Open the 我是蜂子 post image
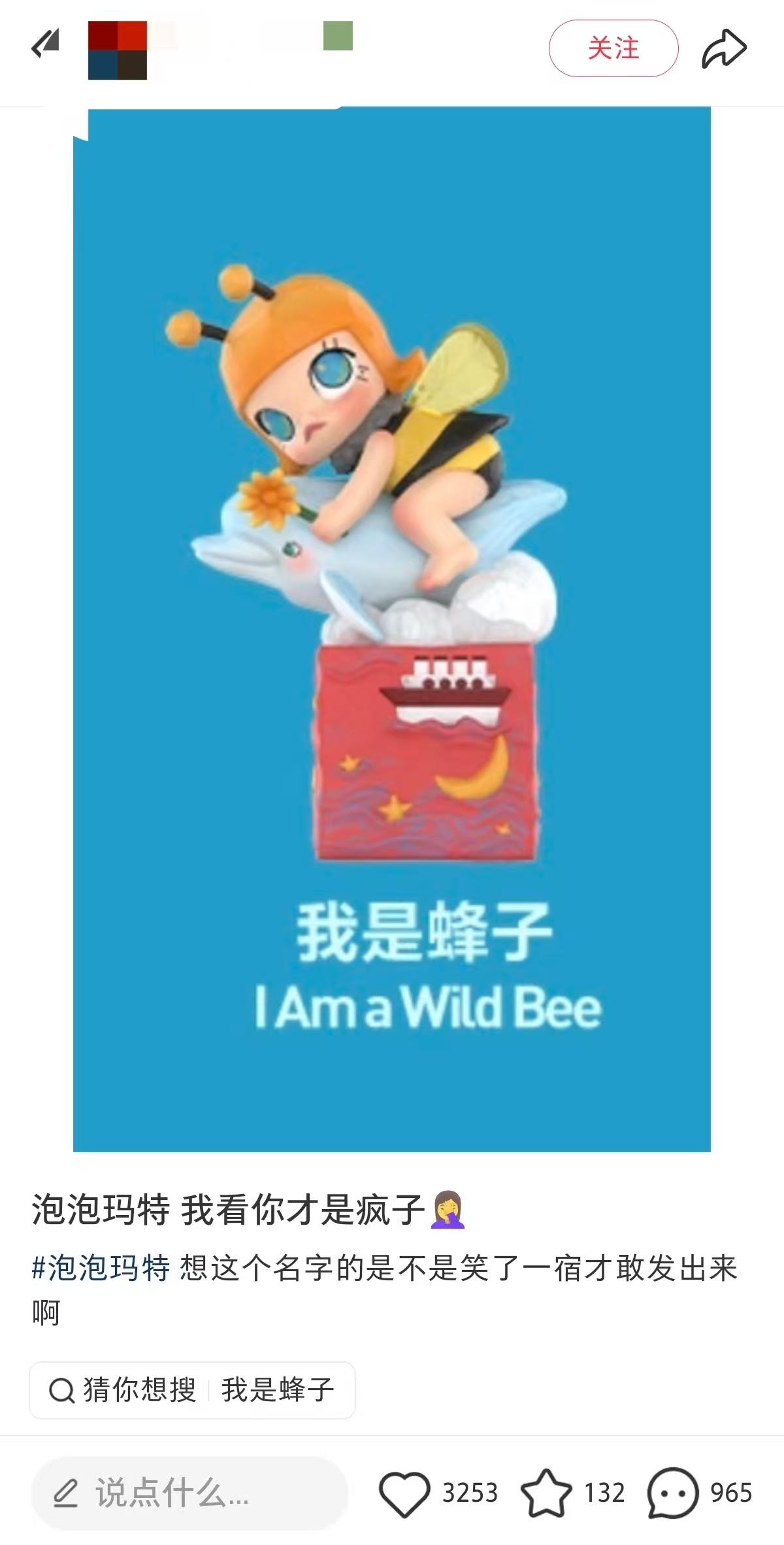The image size is (784, 1545). click(x=392, y=627)
